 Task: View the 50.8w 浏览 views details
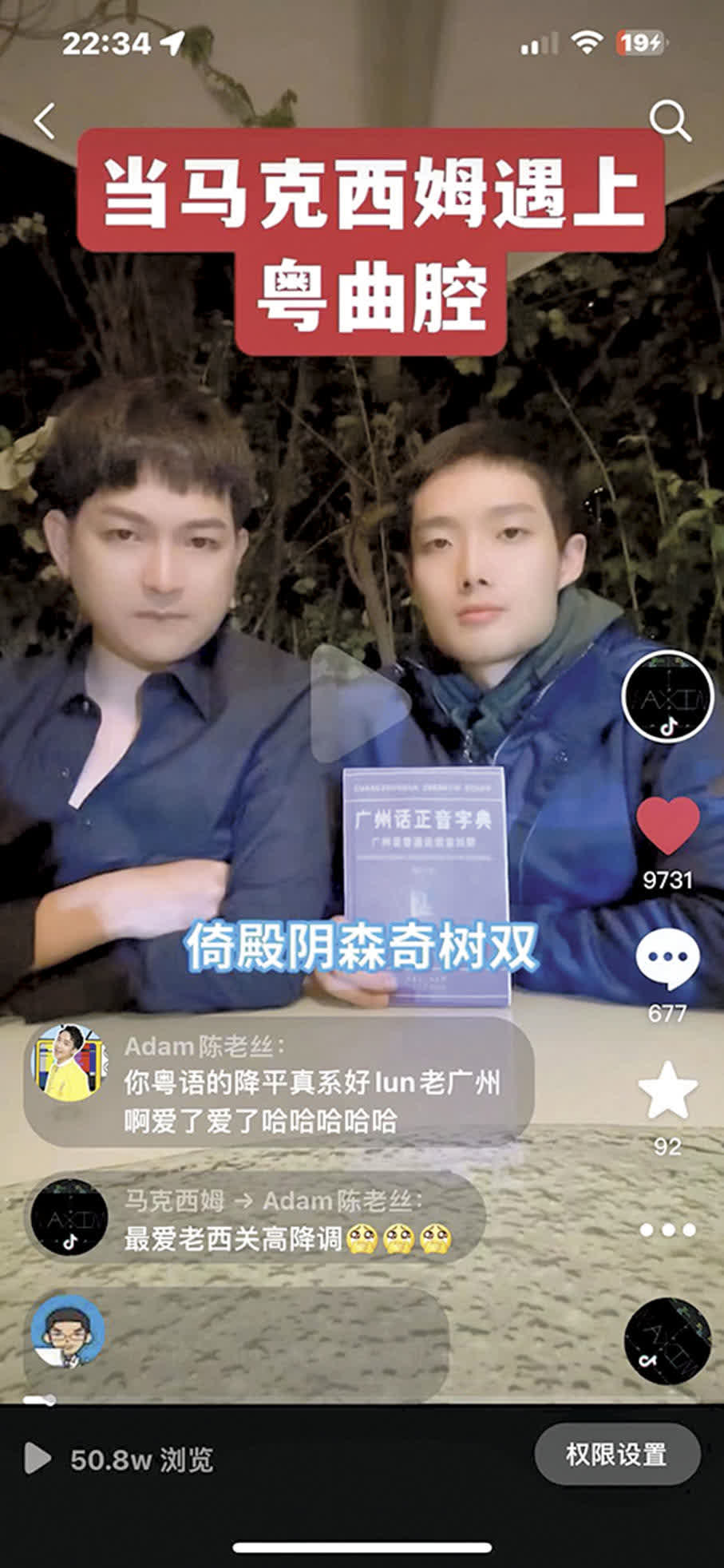[120, 1459]
